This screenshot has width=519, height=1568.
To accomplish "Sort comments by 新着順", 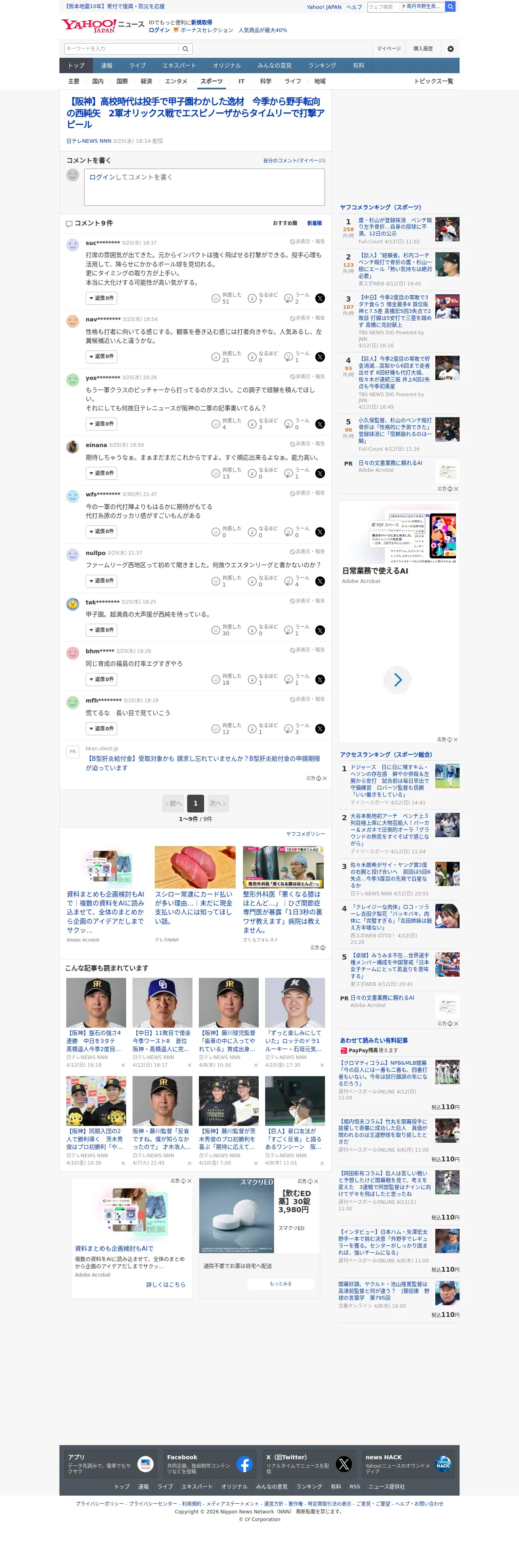I will (314, 224).
